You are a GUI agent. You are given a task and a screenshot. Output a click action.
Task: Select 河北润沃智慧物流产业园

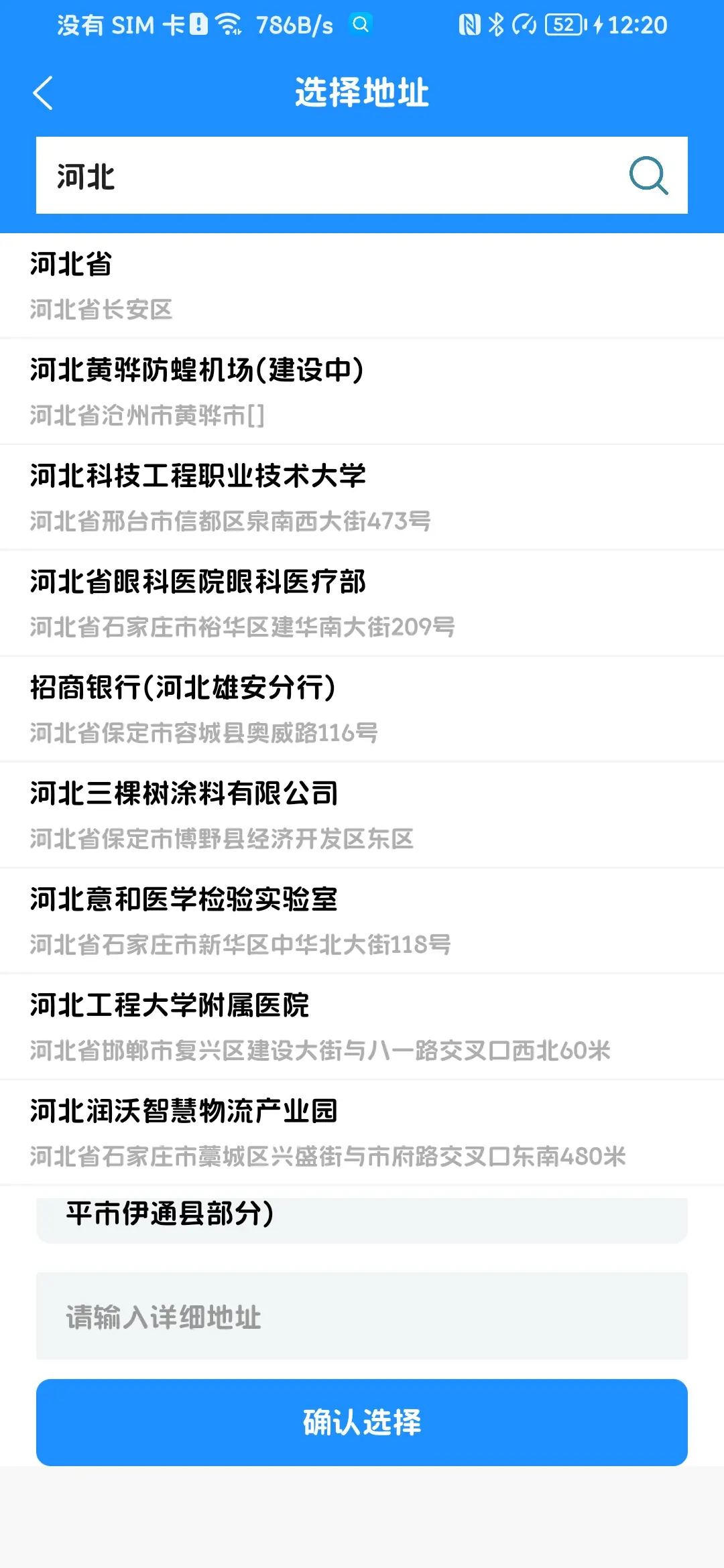point(362,1133)
